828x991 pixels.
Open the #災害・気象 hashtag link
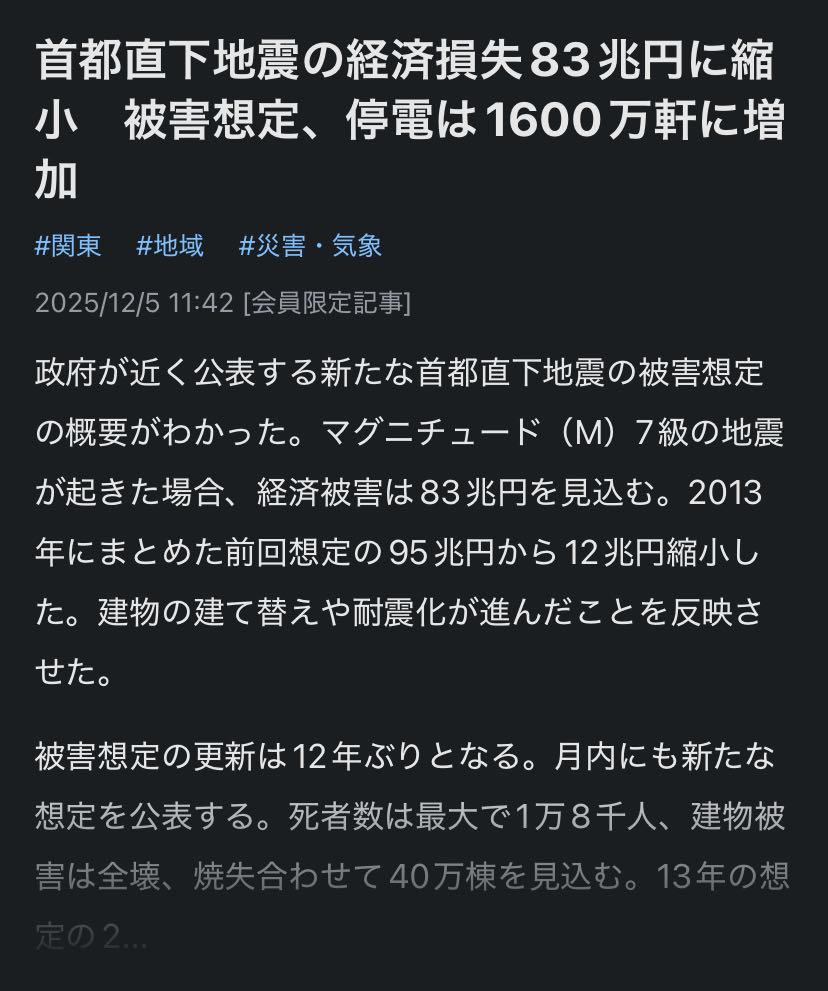[x=310, y=245]
